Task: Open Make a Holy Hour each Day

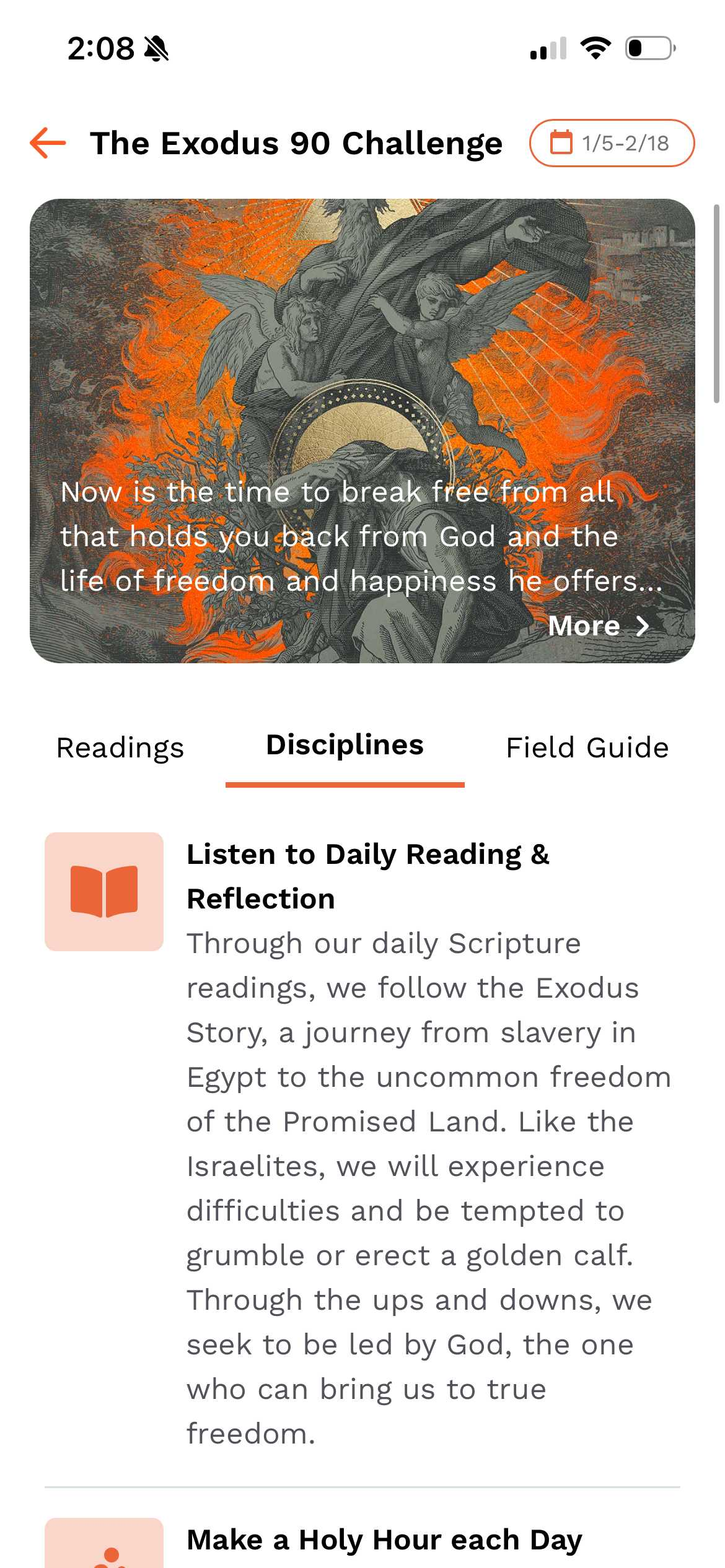Action: (x=384, y=1540)
